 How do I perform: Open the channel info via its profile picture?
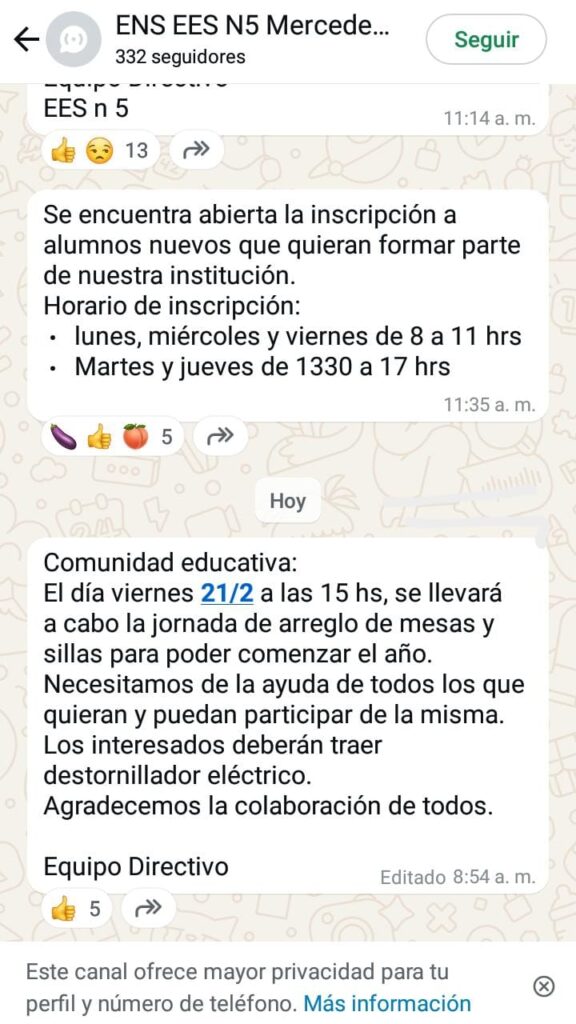click(x=74, y=39)
